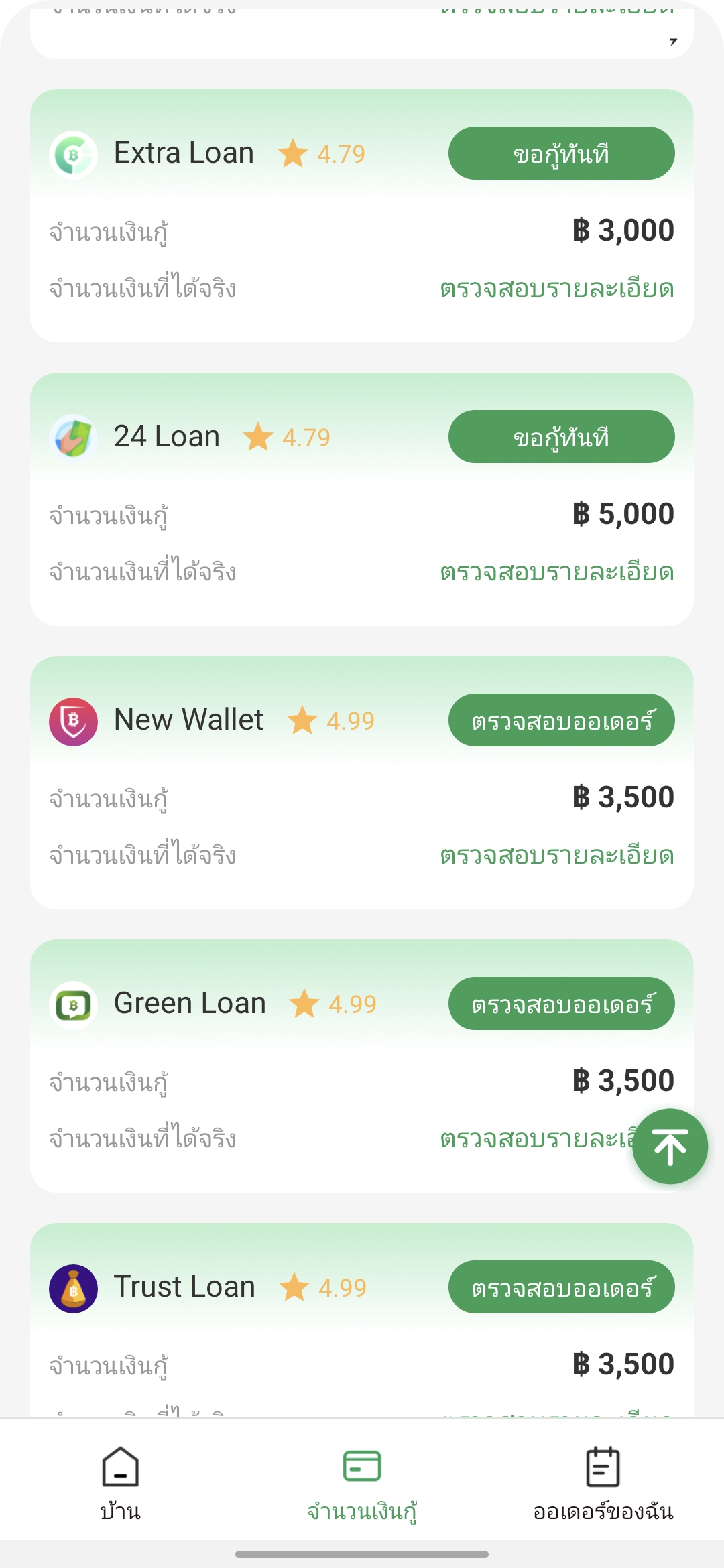
Task: Jump back to top with the arrow button
Action: coord(670,1147)
